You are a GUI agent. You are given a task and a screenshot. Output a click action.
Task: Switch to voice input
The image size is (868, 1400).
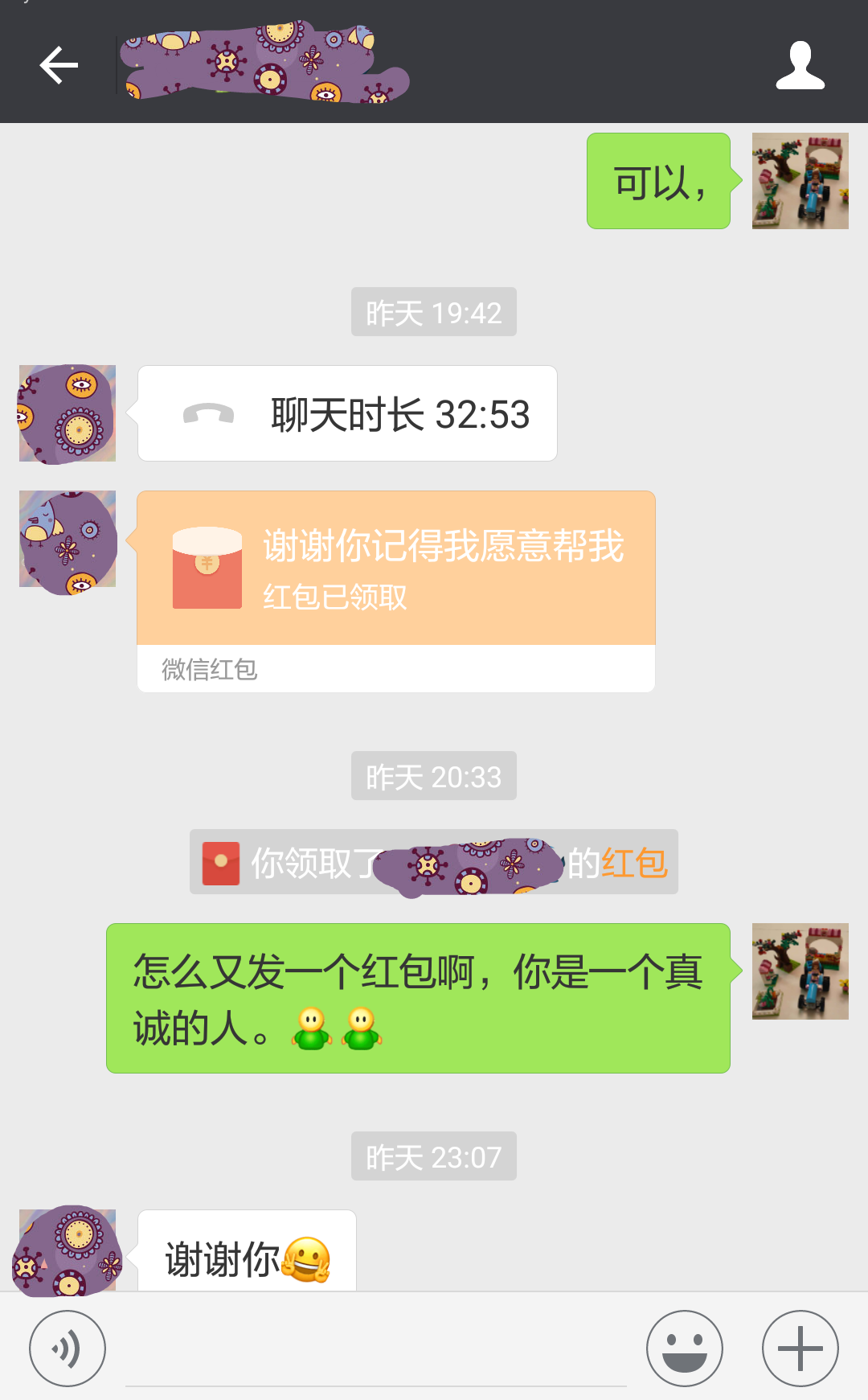pos(68,1349)
